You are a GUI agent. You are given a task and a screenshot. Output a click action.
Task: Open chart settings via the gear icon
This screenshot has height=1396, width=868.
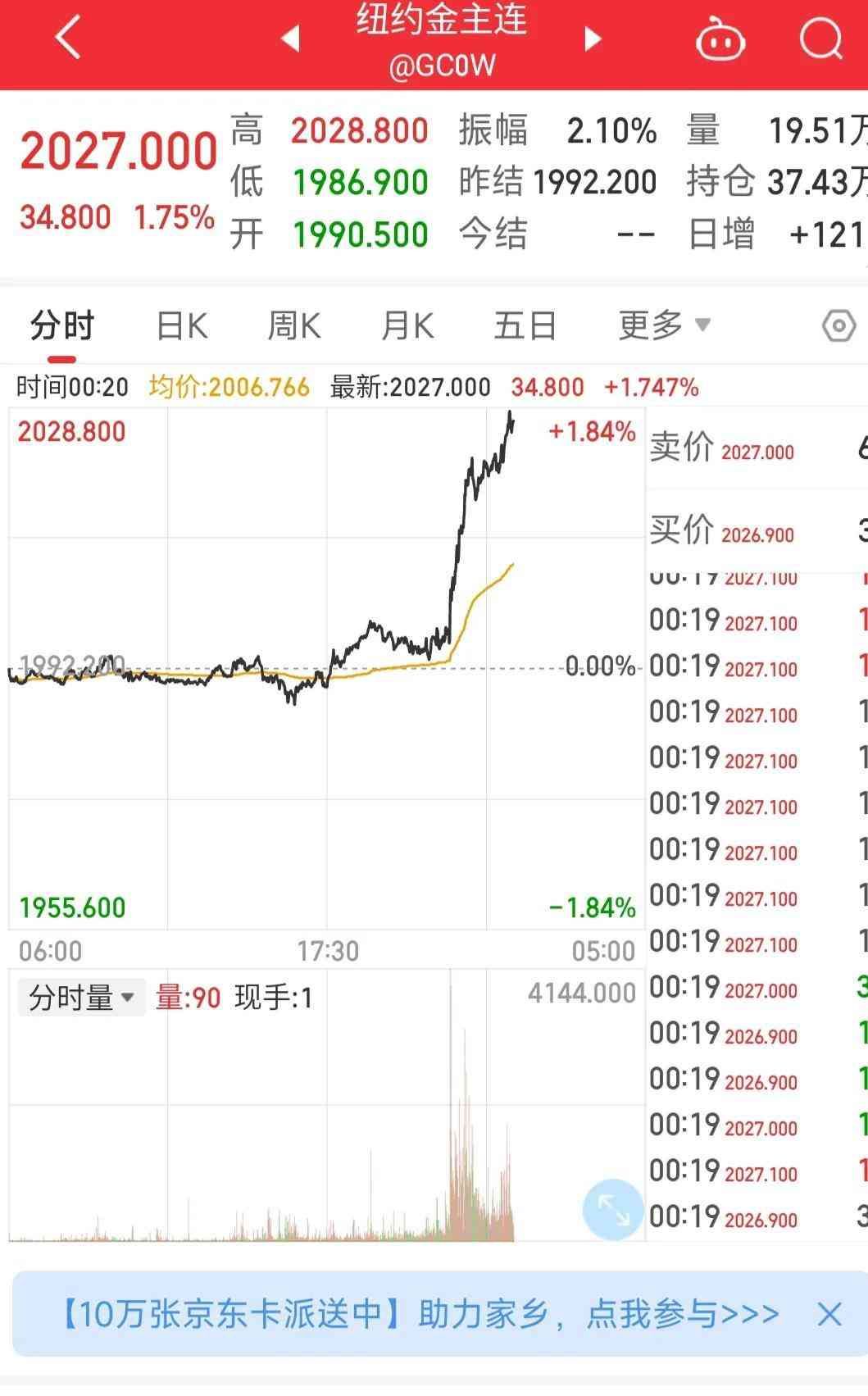(x=838, y=325)
